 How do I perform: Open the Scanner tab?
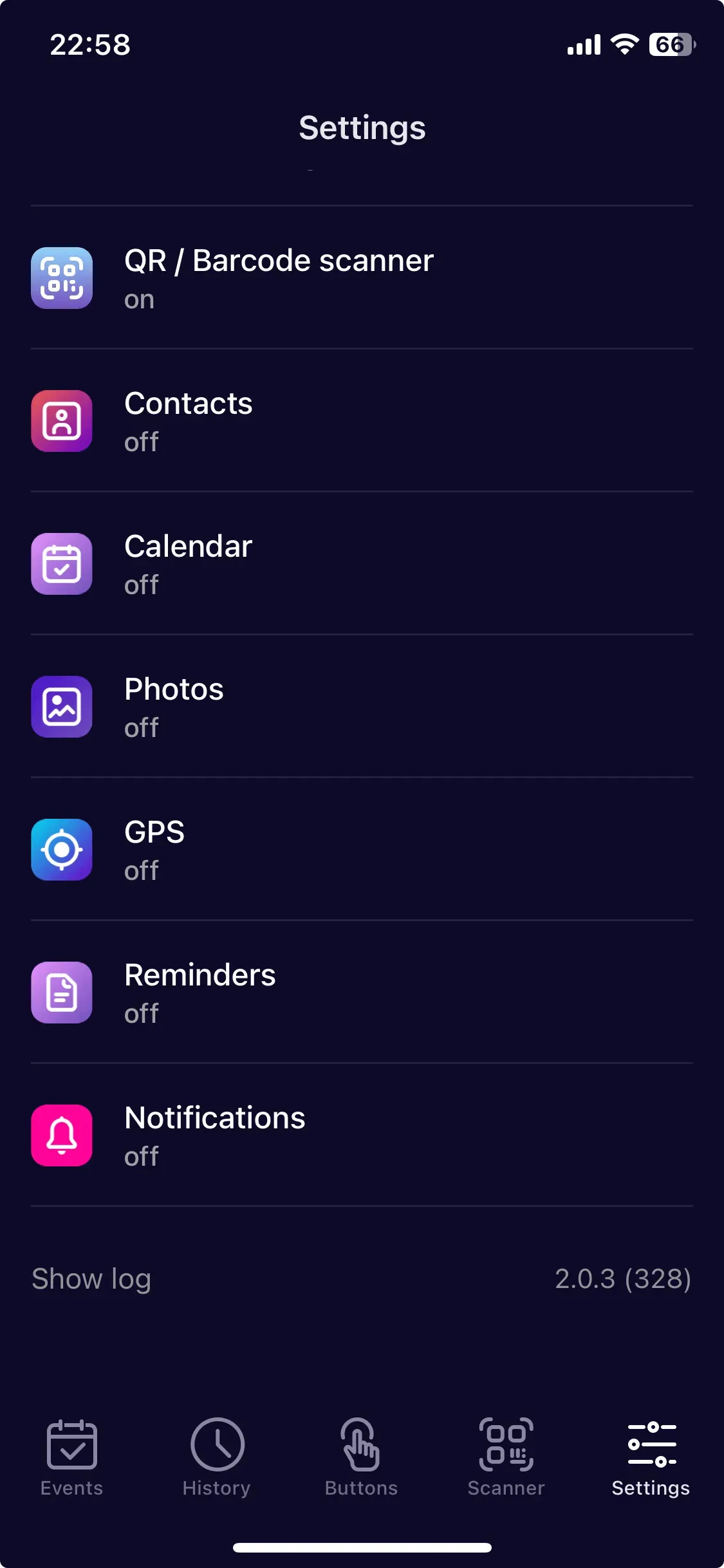506,1458
